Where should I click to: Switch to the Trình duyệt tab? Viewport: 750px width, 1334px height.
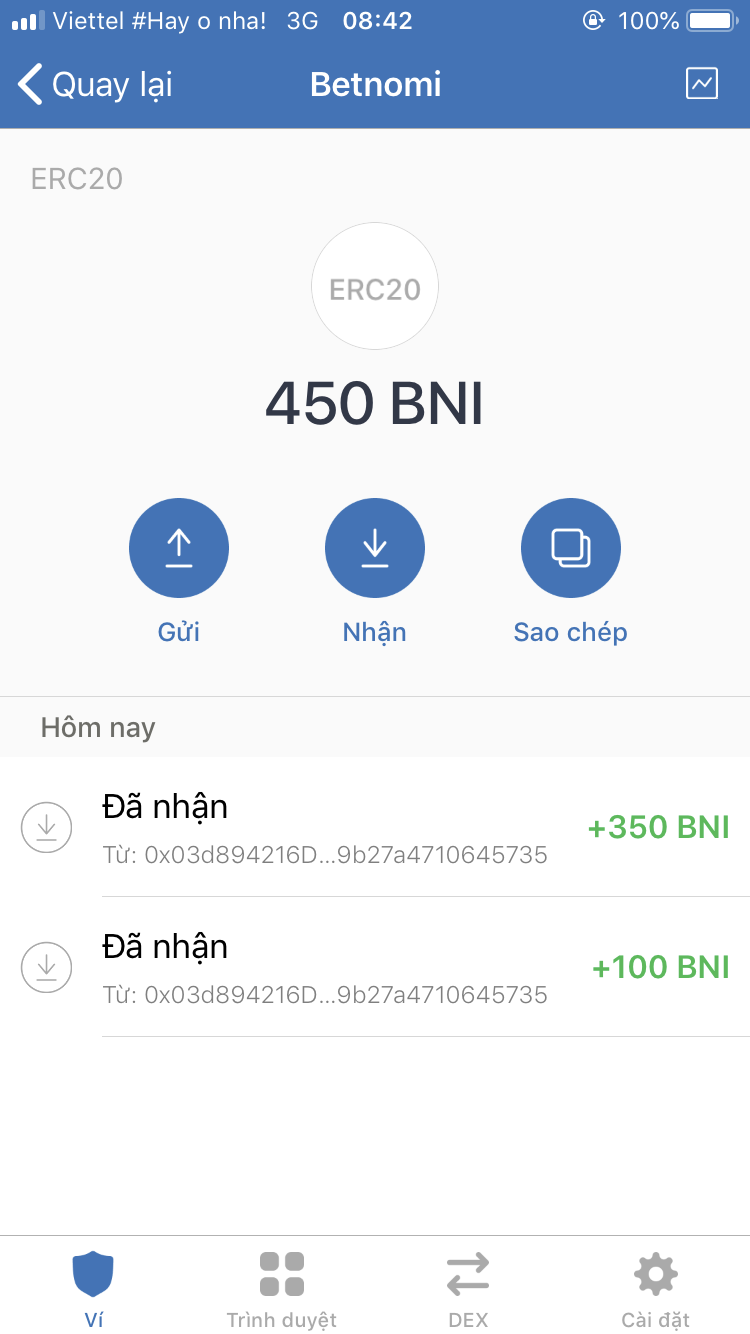(281, 1288)
